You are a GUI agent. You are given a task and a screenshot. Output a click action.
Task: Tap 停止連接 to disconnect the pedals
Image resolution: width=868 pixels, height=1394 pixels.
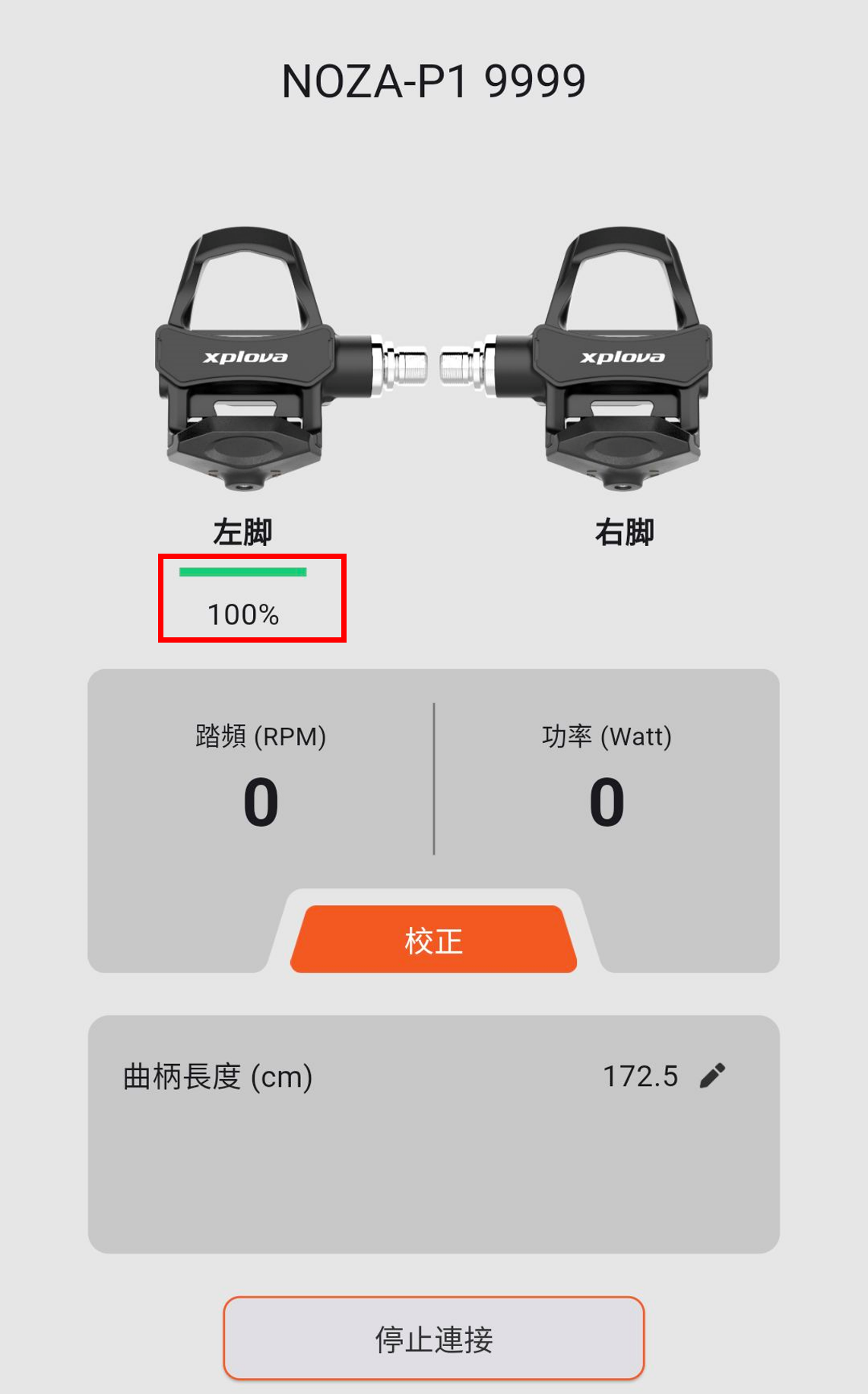[433, 1338]
